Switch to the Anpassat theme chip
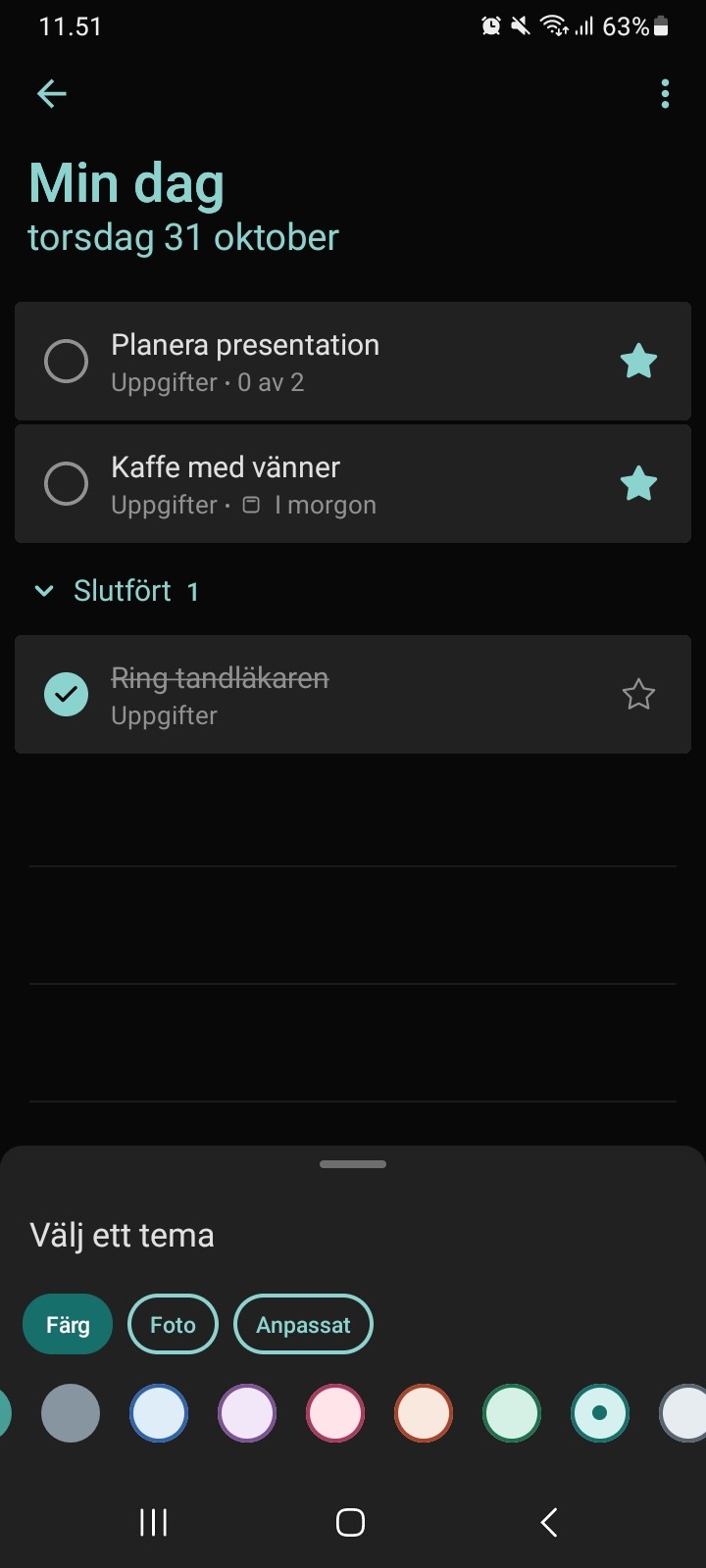The height and width of the screenshot is (1568, 706). pyautogui.click(x=303, y=1325)
